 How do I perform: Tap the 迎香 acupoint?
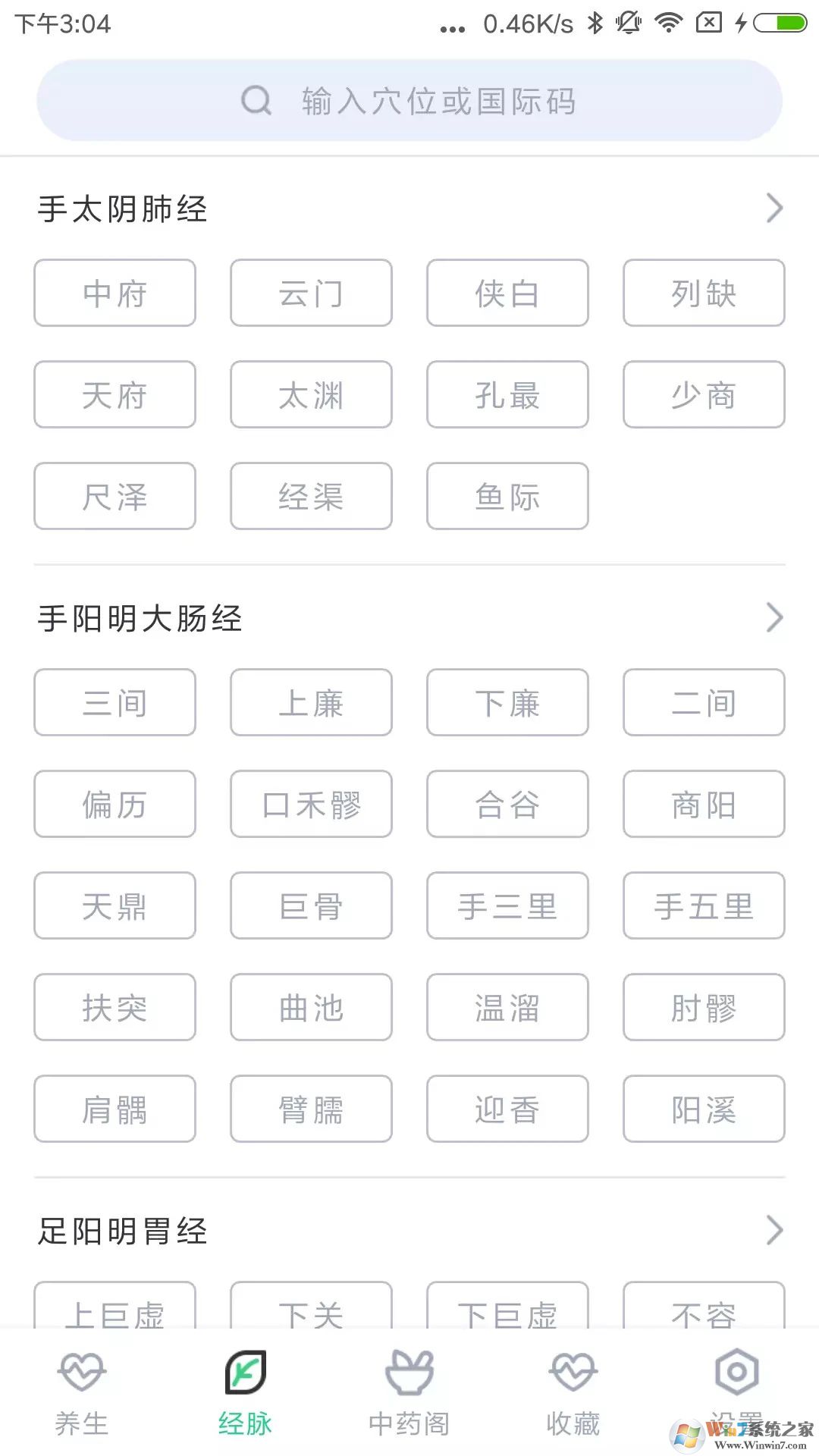507,1109
